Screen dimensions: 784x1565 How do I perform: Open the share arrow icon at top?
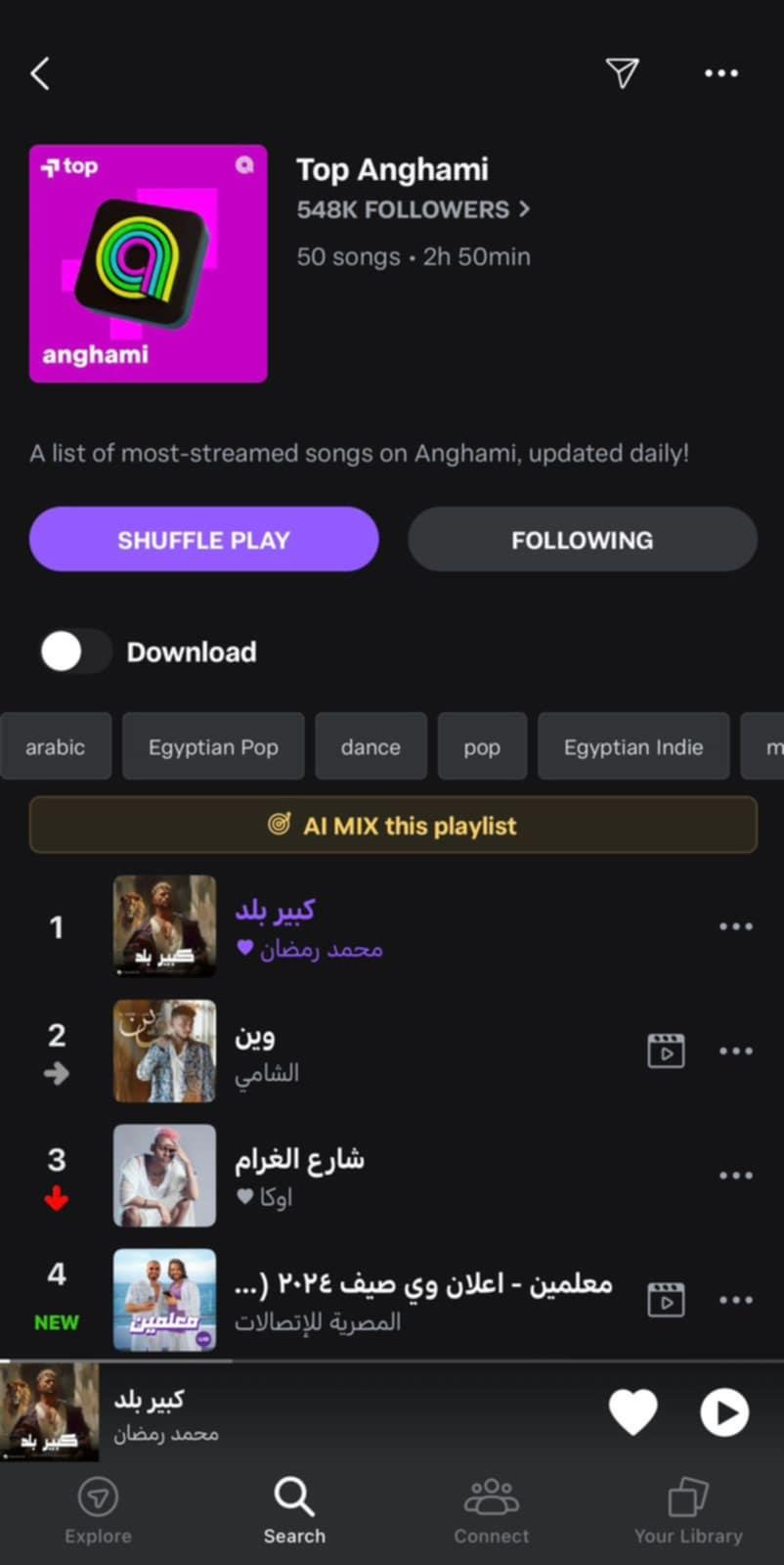623,72
